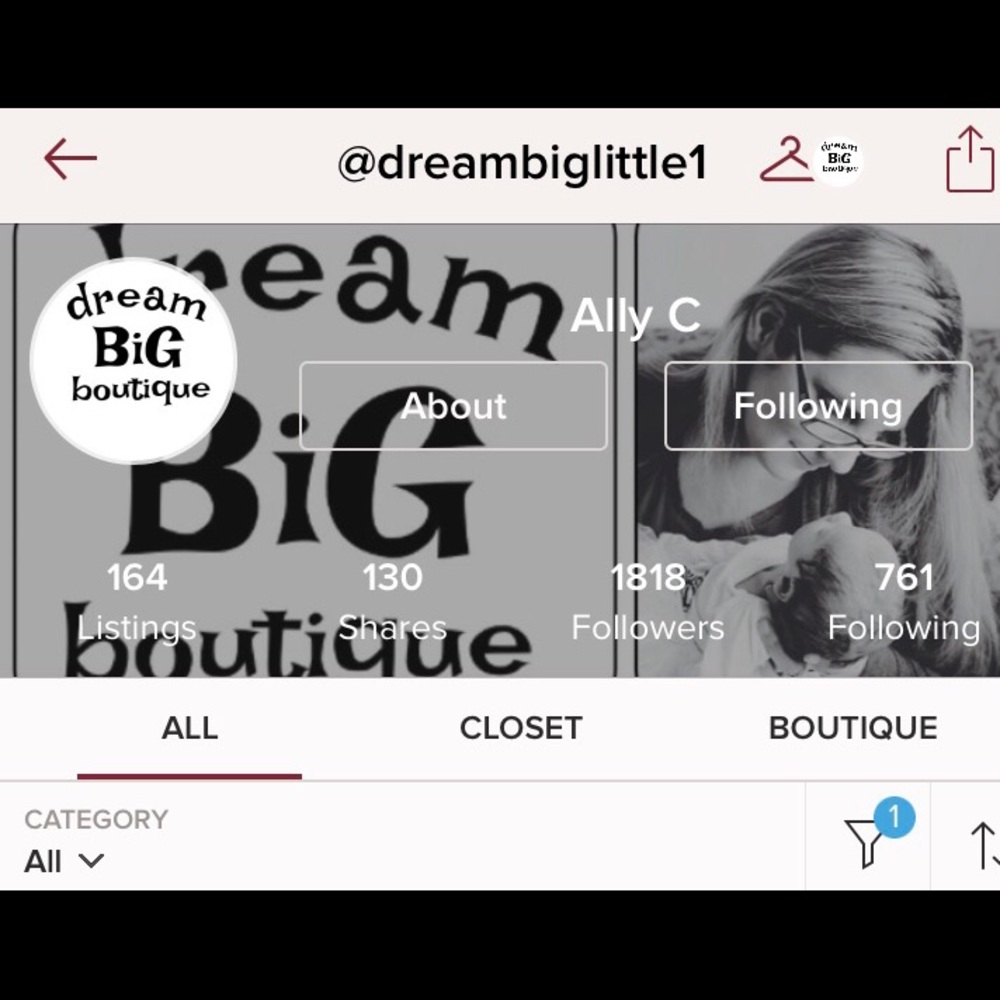Switch to the BOUTIQUE tab

click(x=853, y=728)
